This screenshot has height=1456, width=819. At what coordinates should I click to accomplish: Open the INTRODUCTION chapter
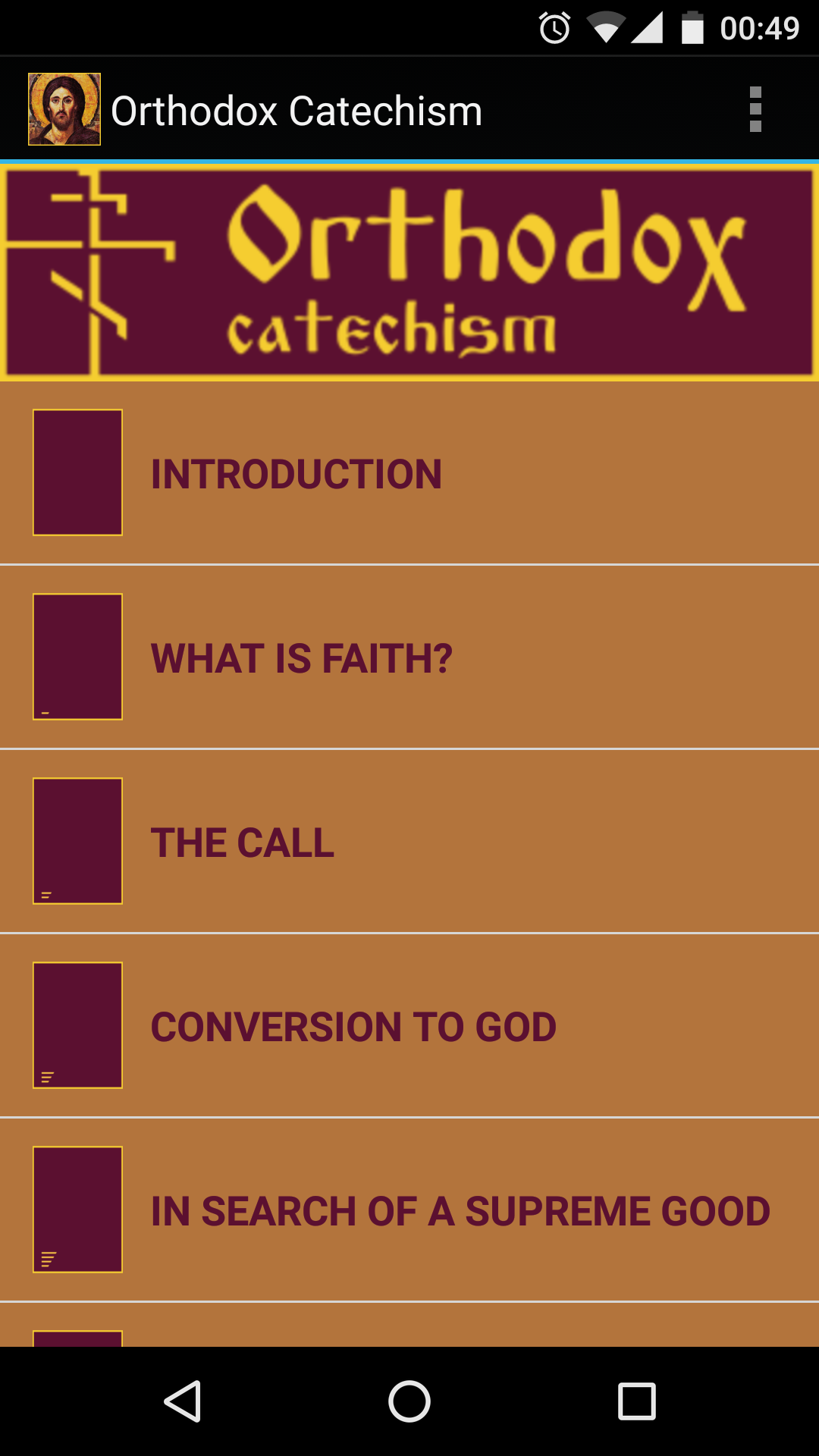pos(409,472)
